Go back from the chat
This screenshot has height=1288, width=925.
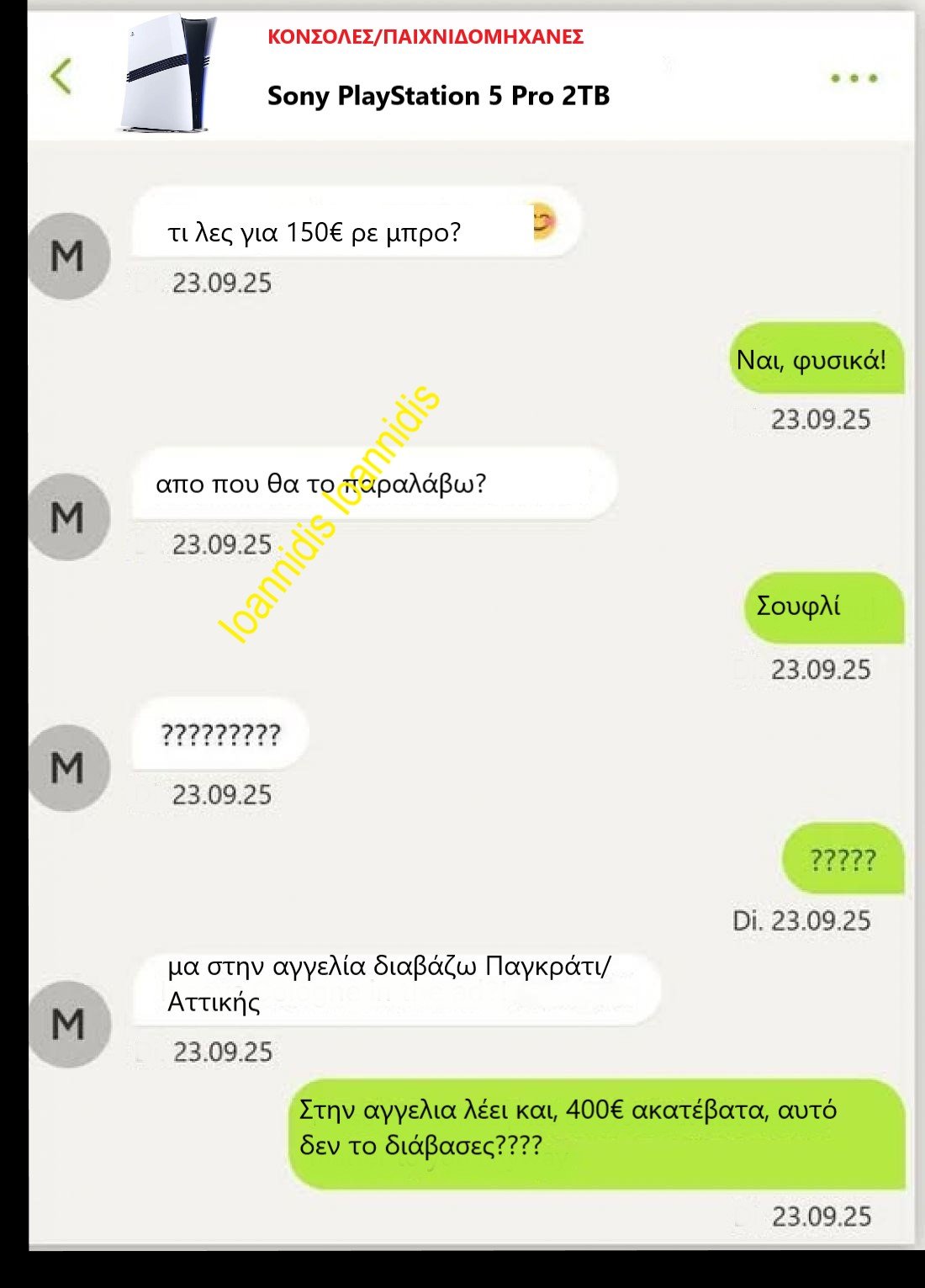(x=61, y=77)
